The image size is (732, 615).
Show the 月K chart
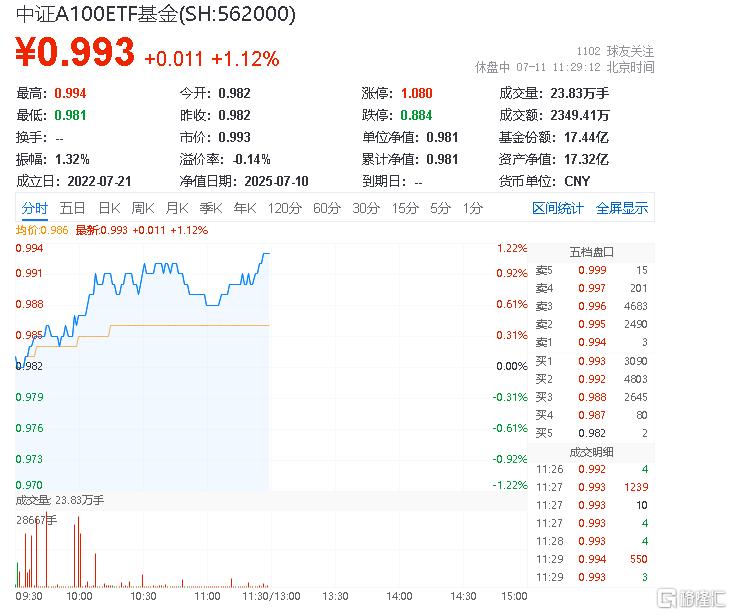point(177,208)
